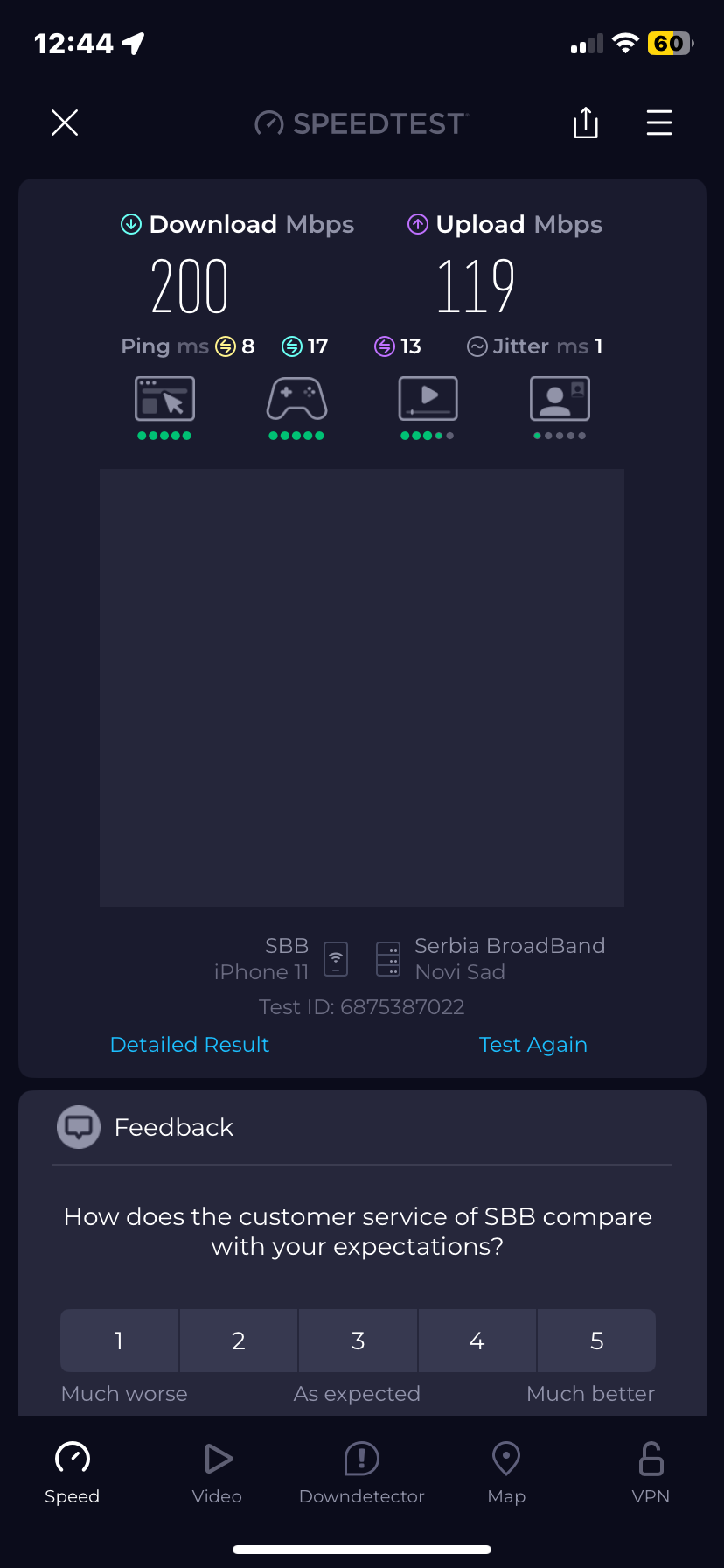Select the Speed tab
This screenshot has width=724, height=1568.
73,1473
